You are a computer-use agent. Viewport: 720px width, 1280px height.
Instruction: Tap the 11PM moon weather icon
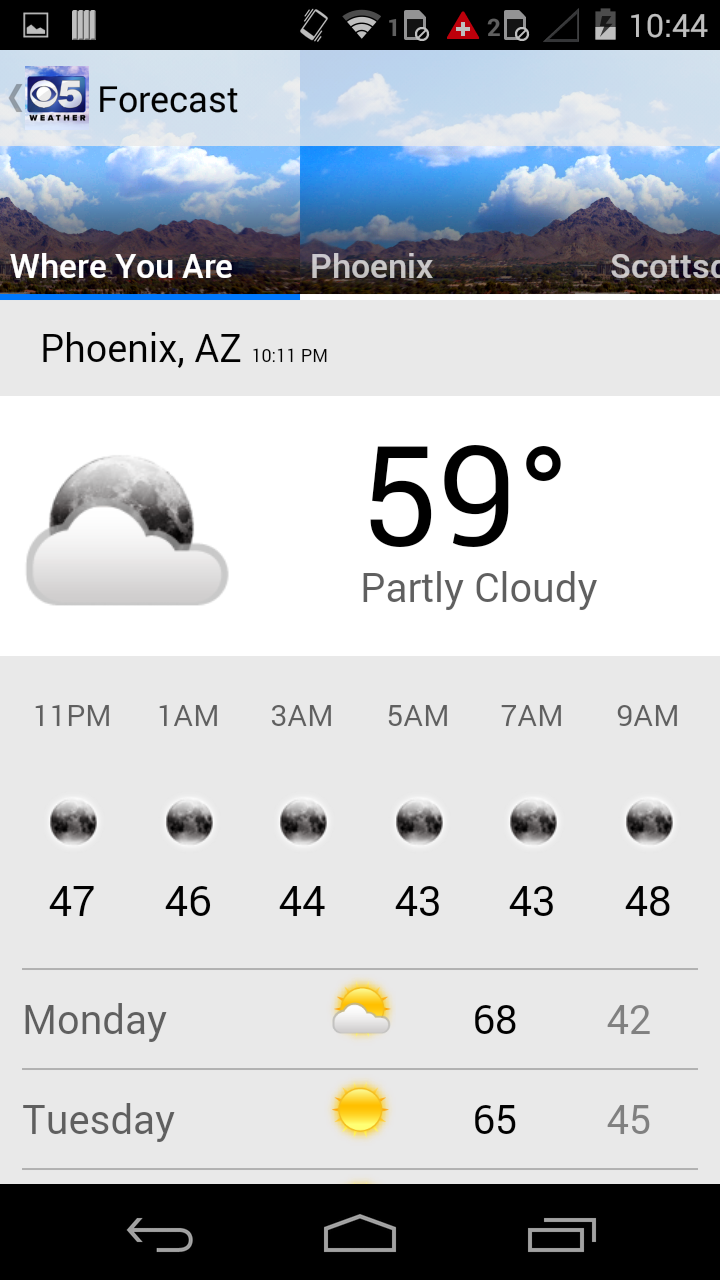(x=73, y=821)
